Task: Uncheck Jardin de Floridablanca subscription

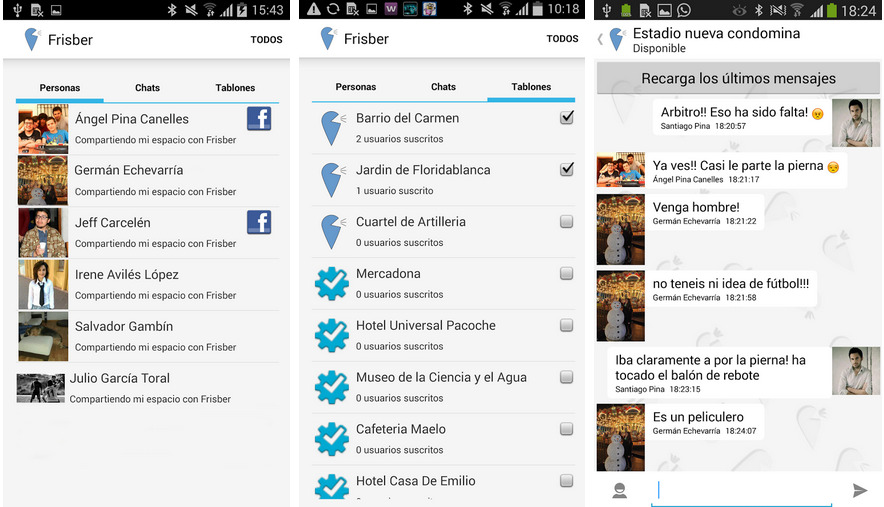Action: (x=567, y=170)
